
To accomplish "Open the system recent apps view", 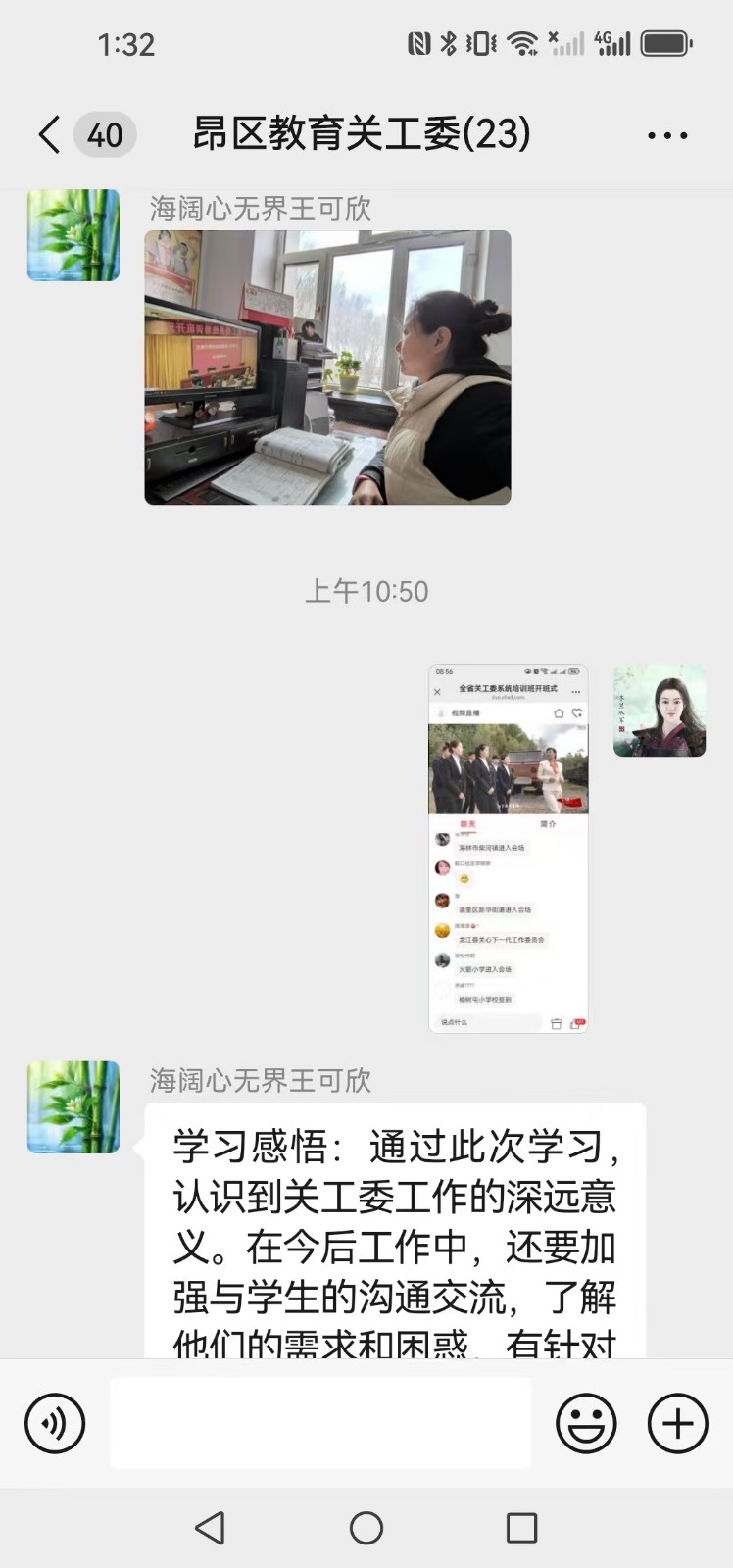I will (521, 1528).
